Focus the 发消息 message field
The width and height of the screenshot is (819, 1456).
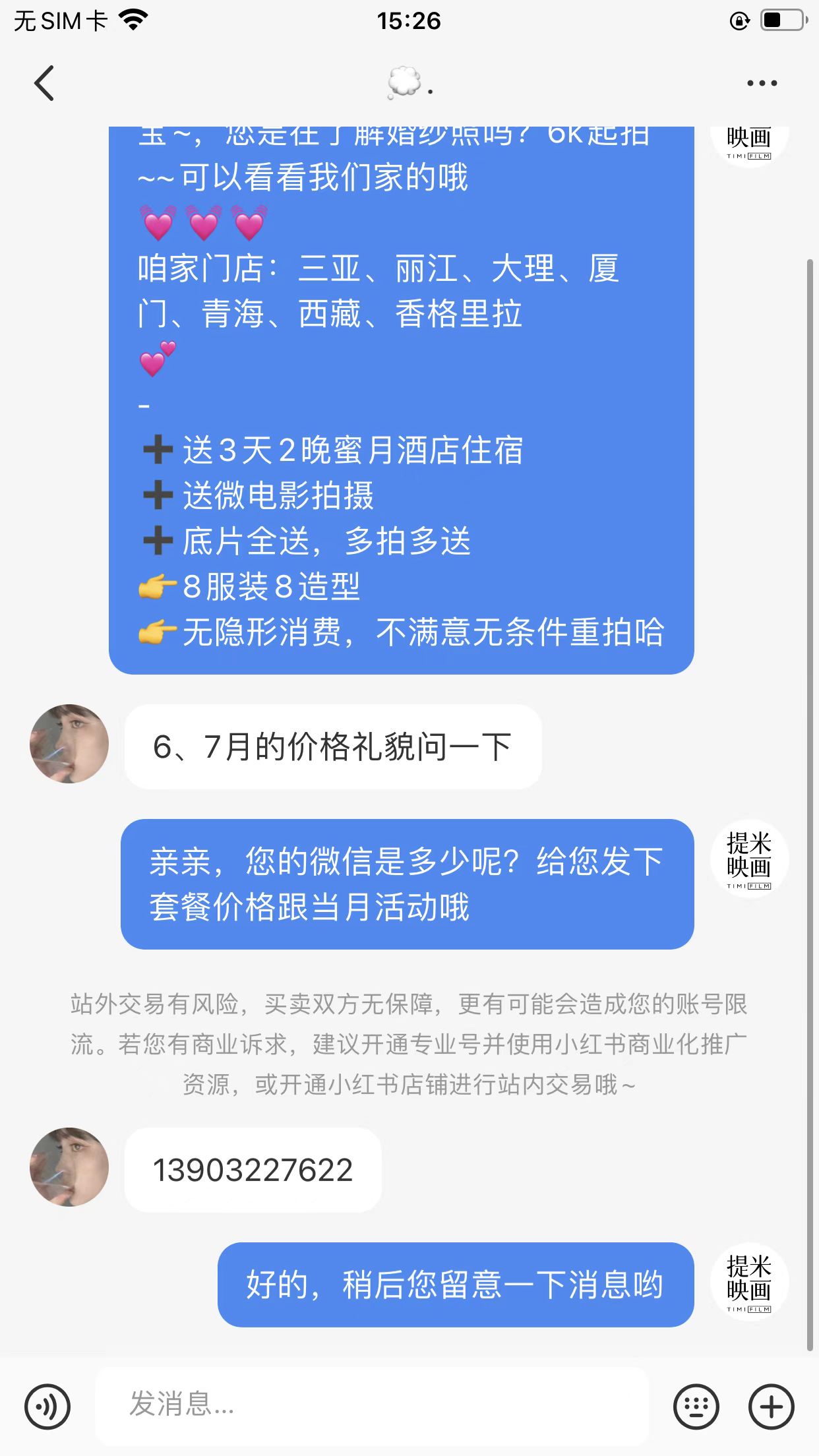372,1405
